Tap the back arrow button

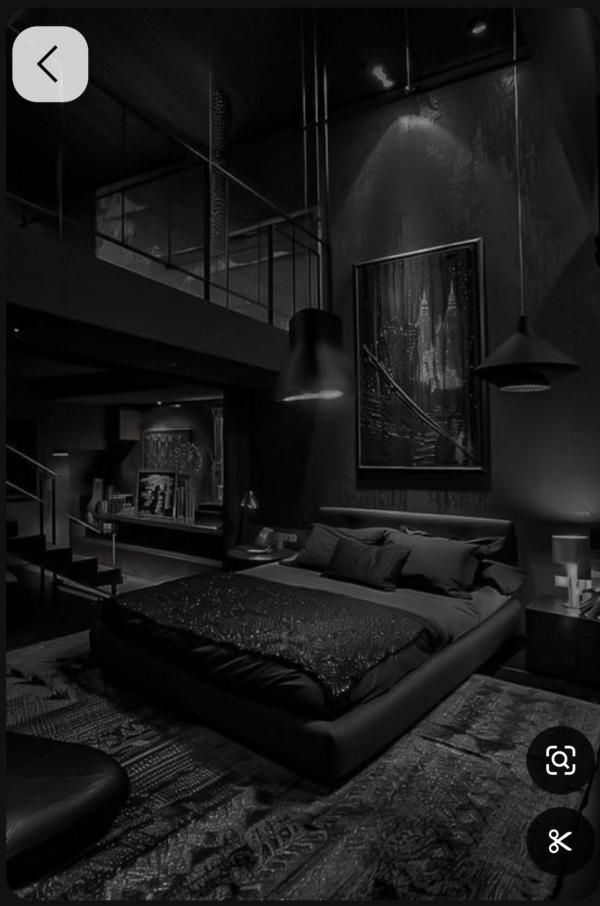tap(49, 64)
